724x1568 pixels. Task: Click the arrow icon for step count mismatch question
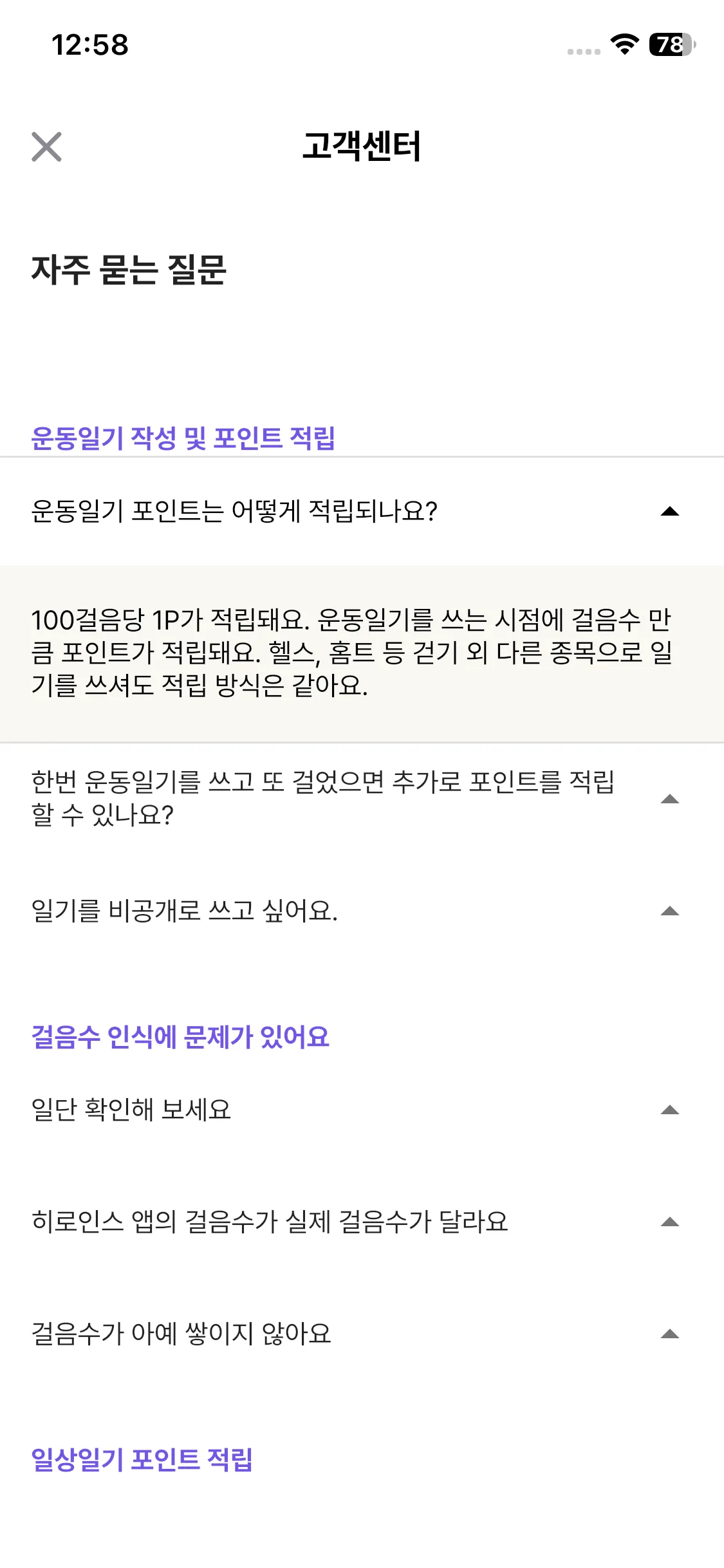coord(670,1222)
